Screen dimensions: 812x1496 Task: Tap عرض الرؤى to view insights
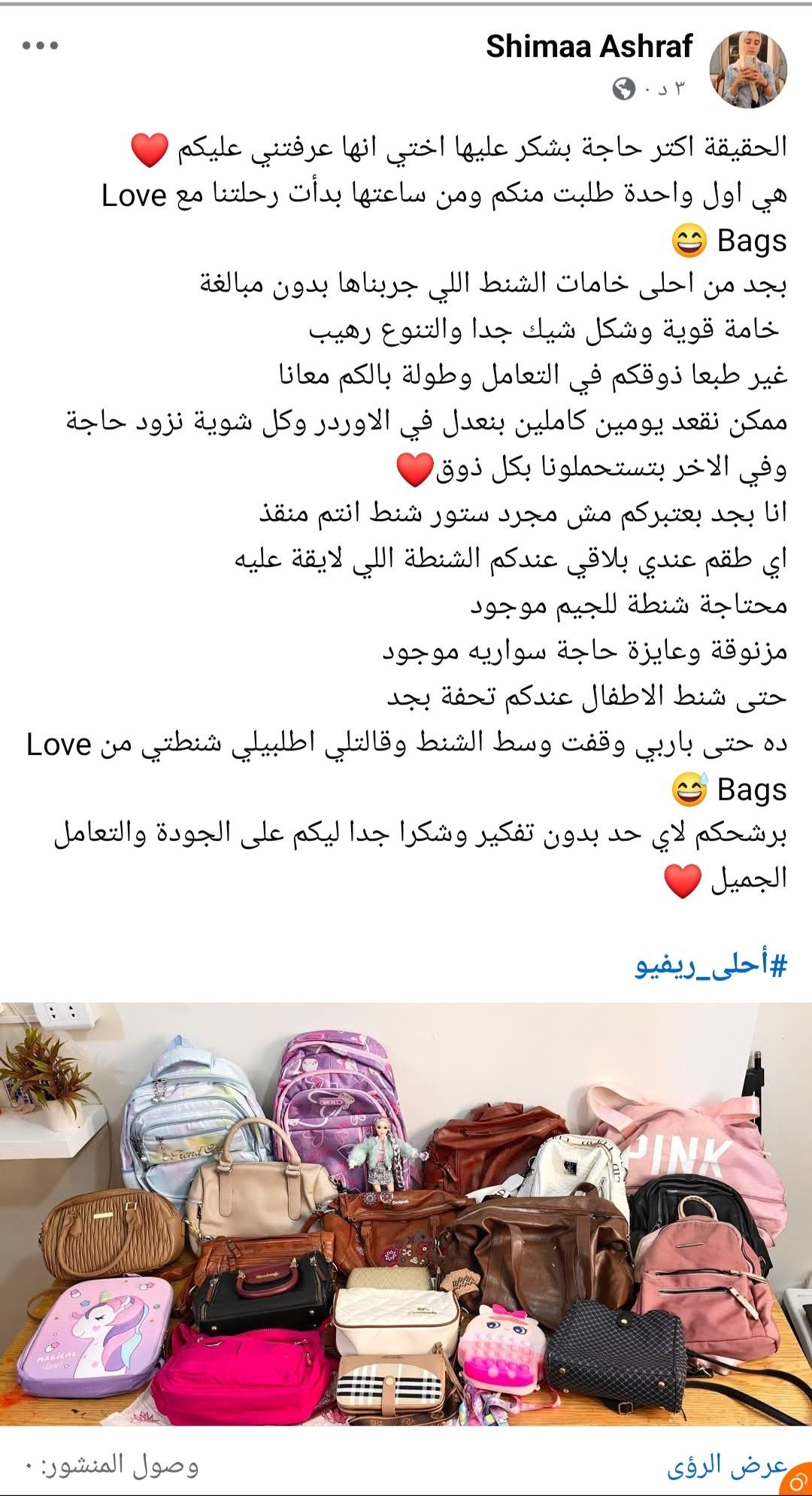(x=726, y=1465)
